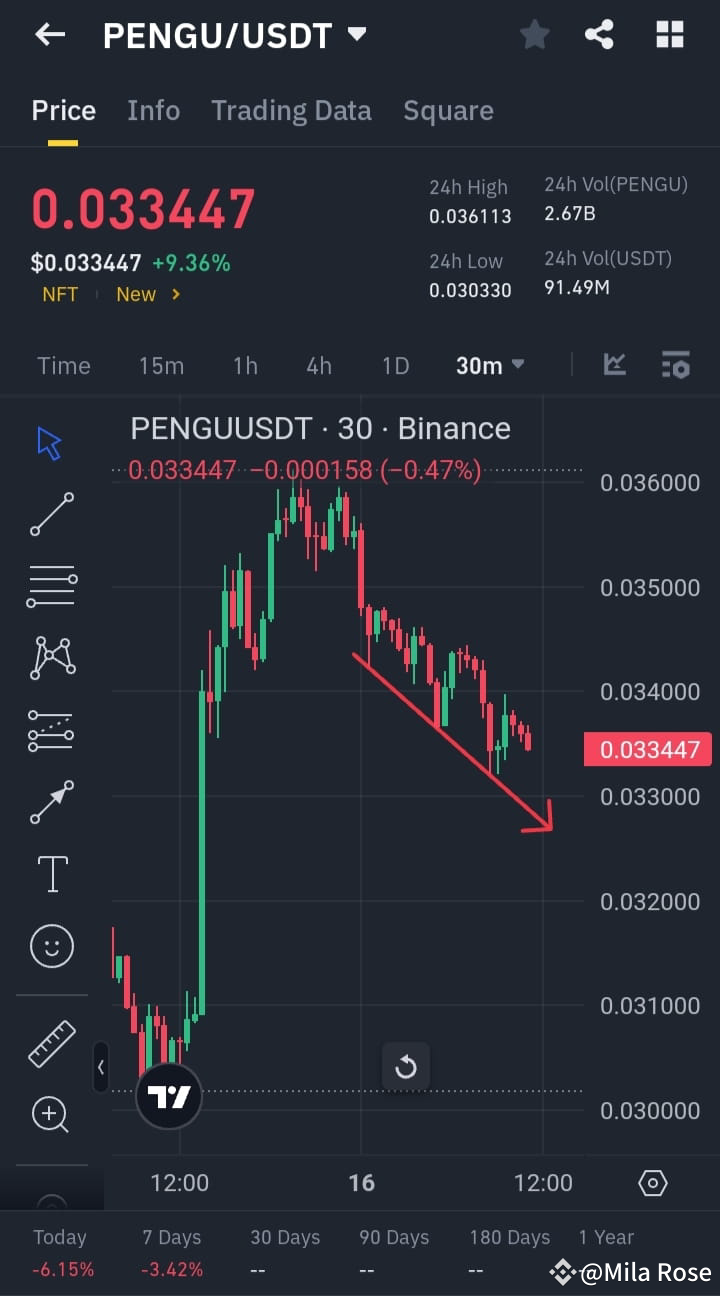Screen dimensions: 720x1296
Task: Open the horizontal lines drawing tool
Action: 50,585
